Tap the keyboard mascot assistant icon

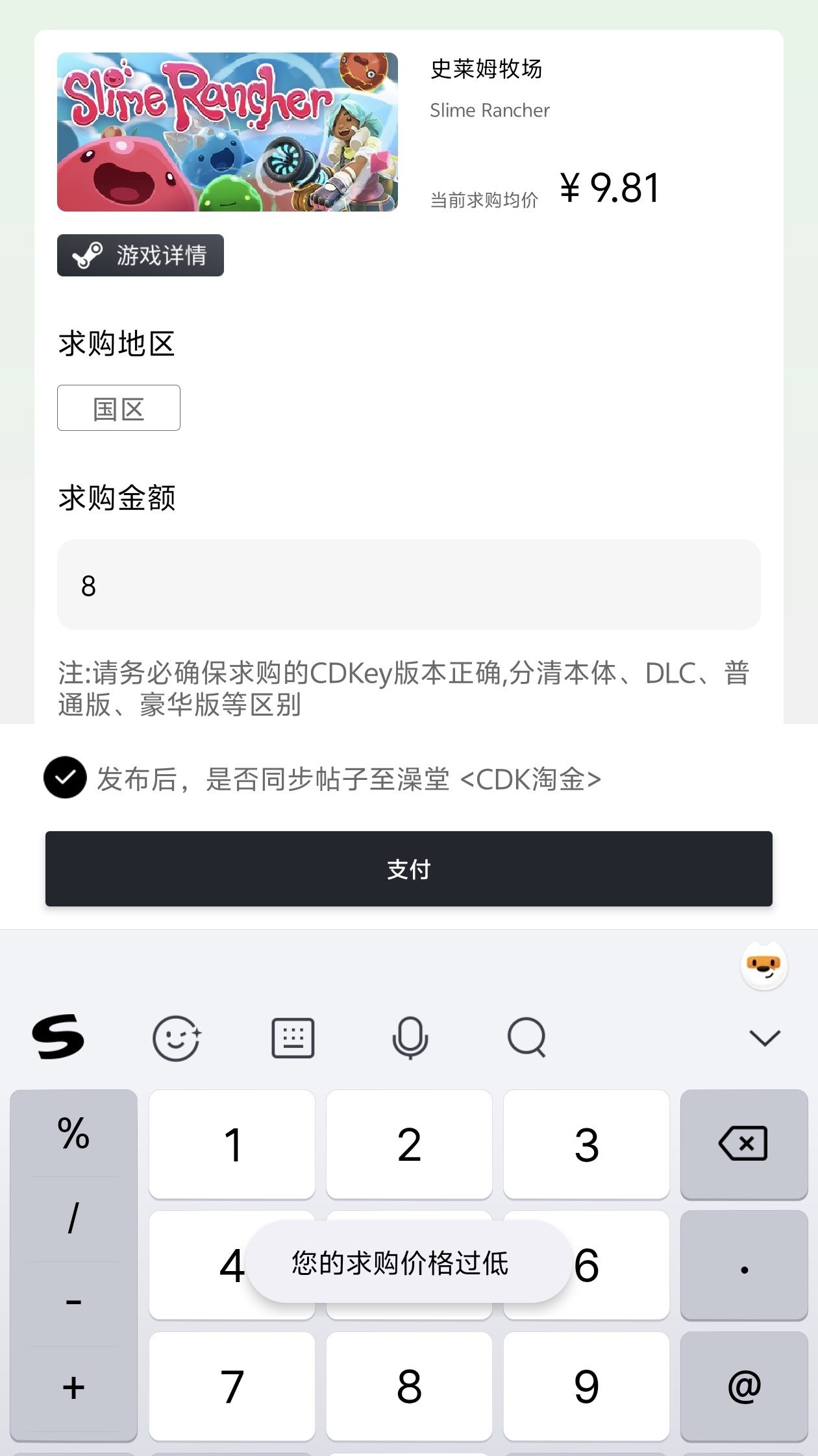[x=764, y=966]
